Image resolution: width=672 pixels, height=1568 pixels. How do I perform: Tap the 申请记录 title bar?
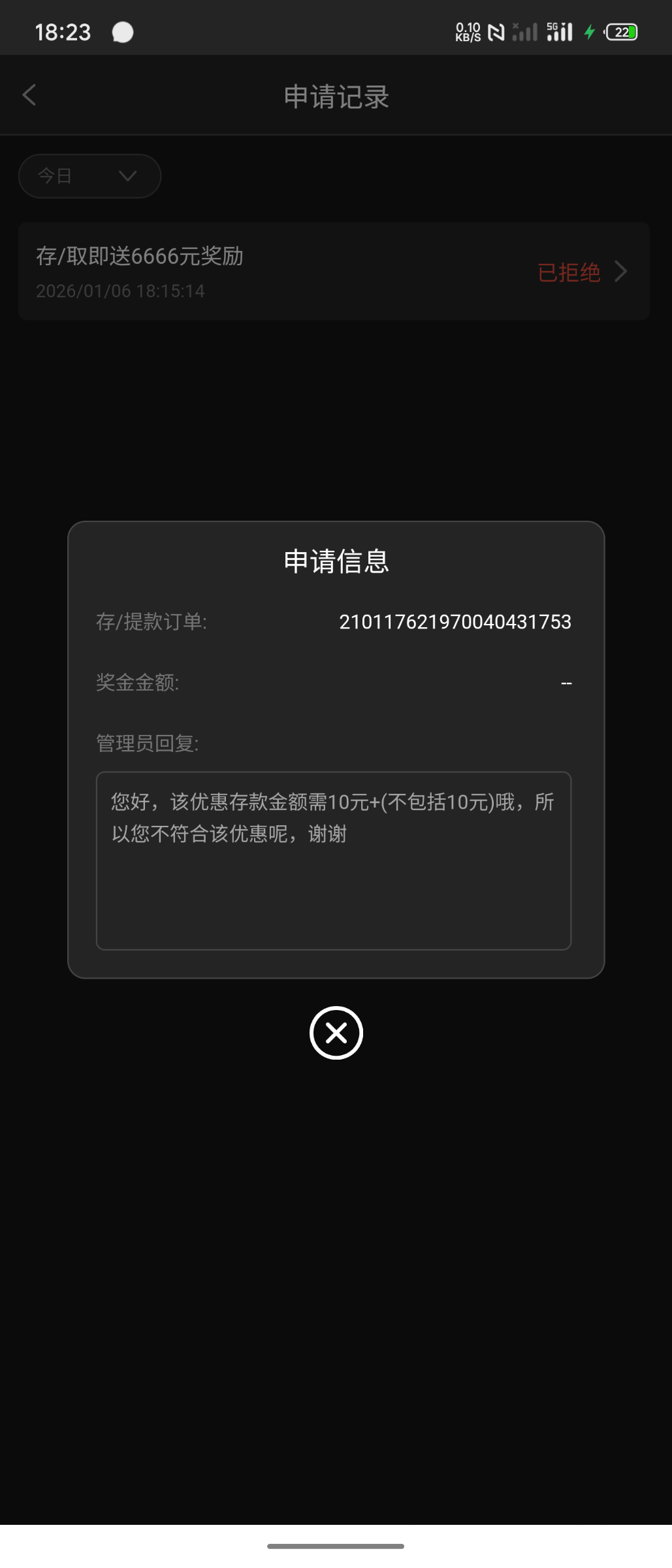(336, 95)
